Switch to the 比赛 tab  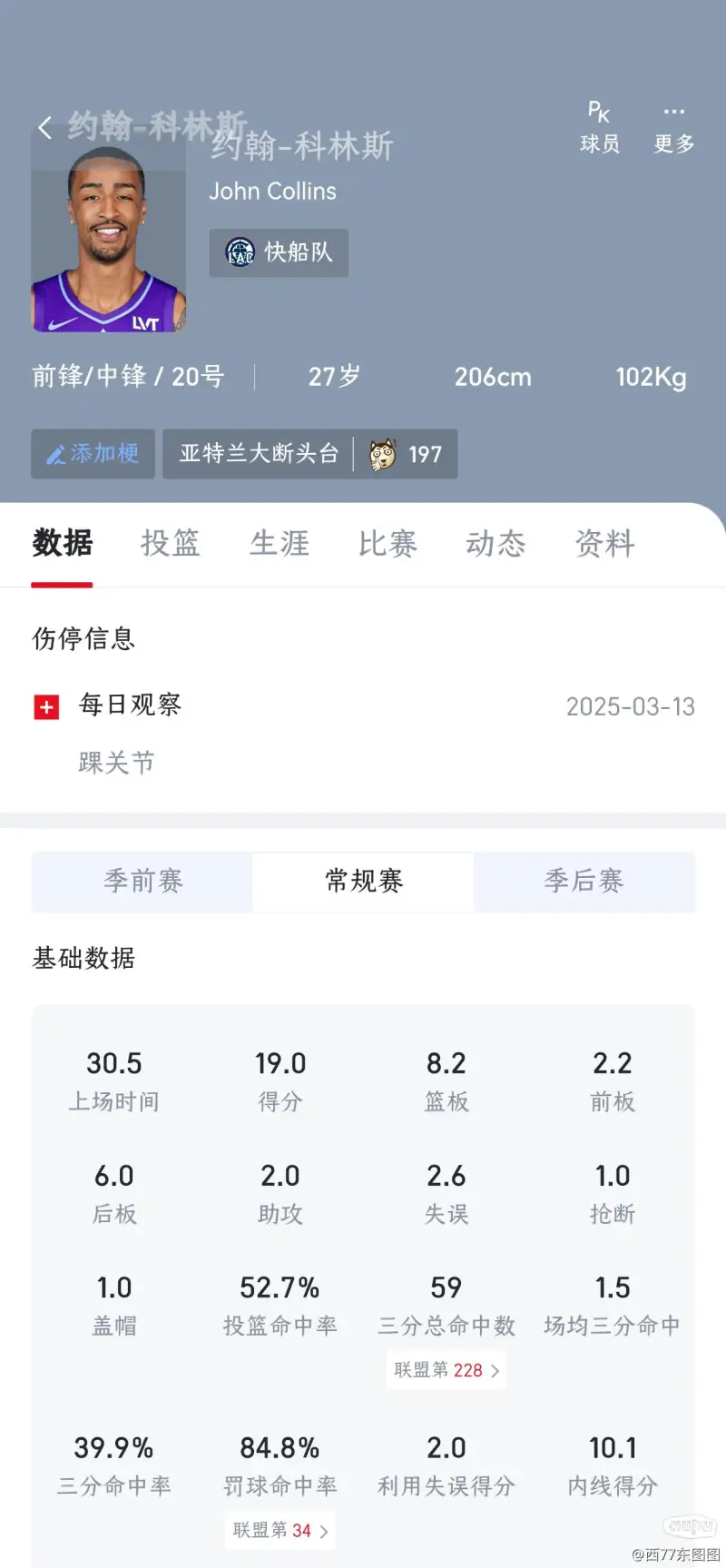click(x=388, y=543)
